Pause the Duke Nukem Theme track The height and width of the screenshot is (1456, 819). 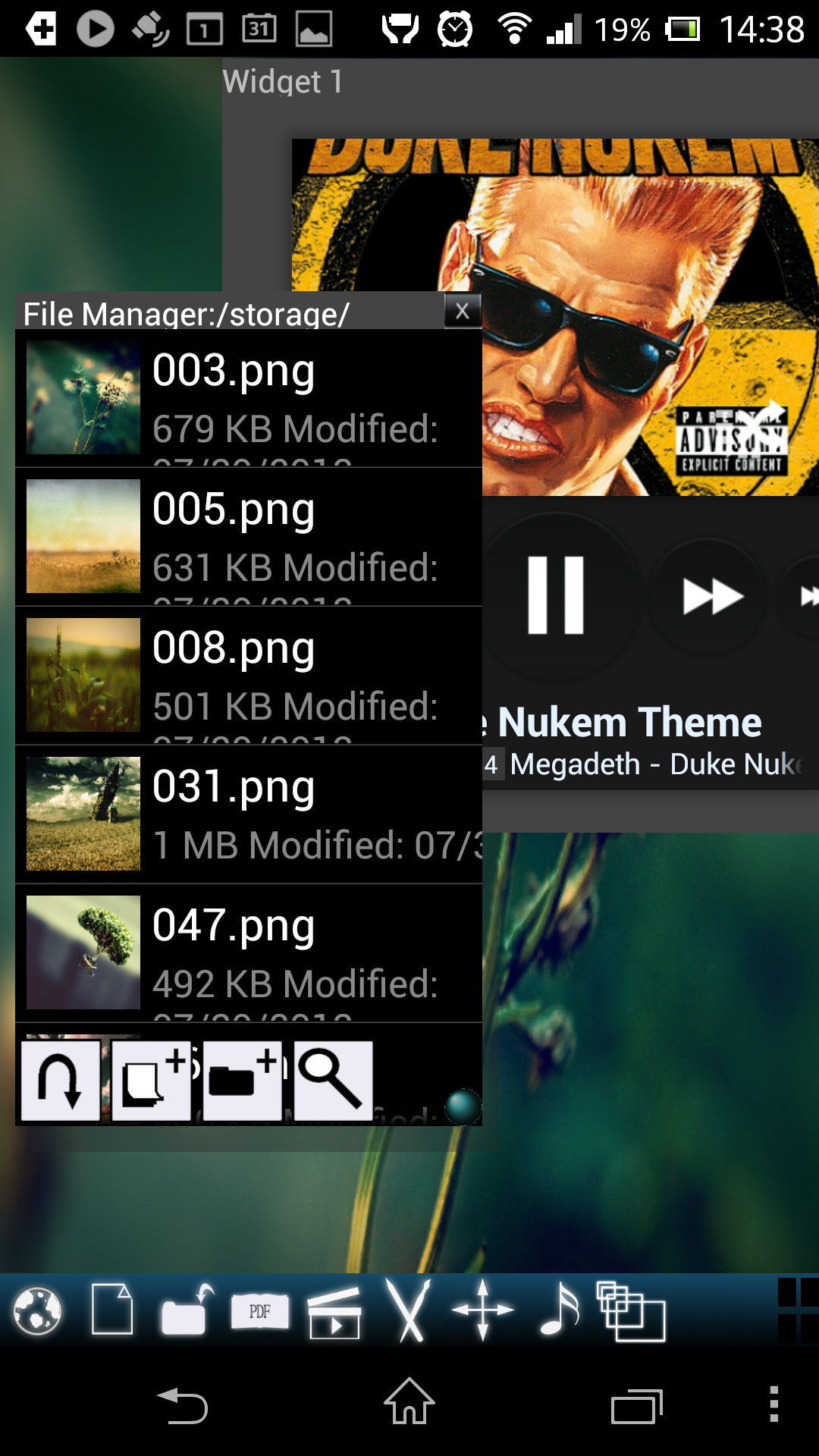(556, 595)
